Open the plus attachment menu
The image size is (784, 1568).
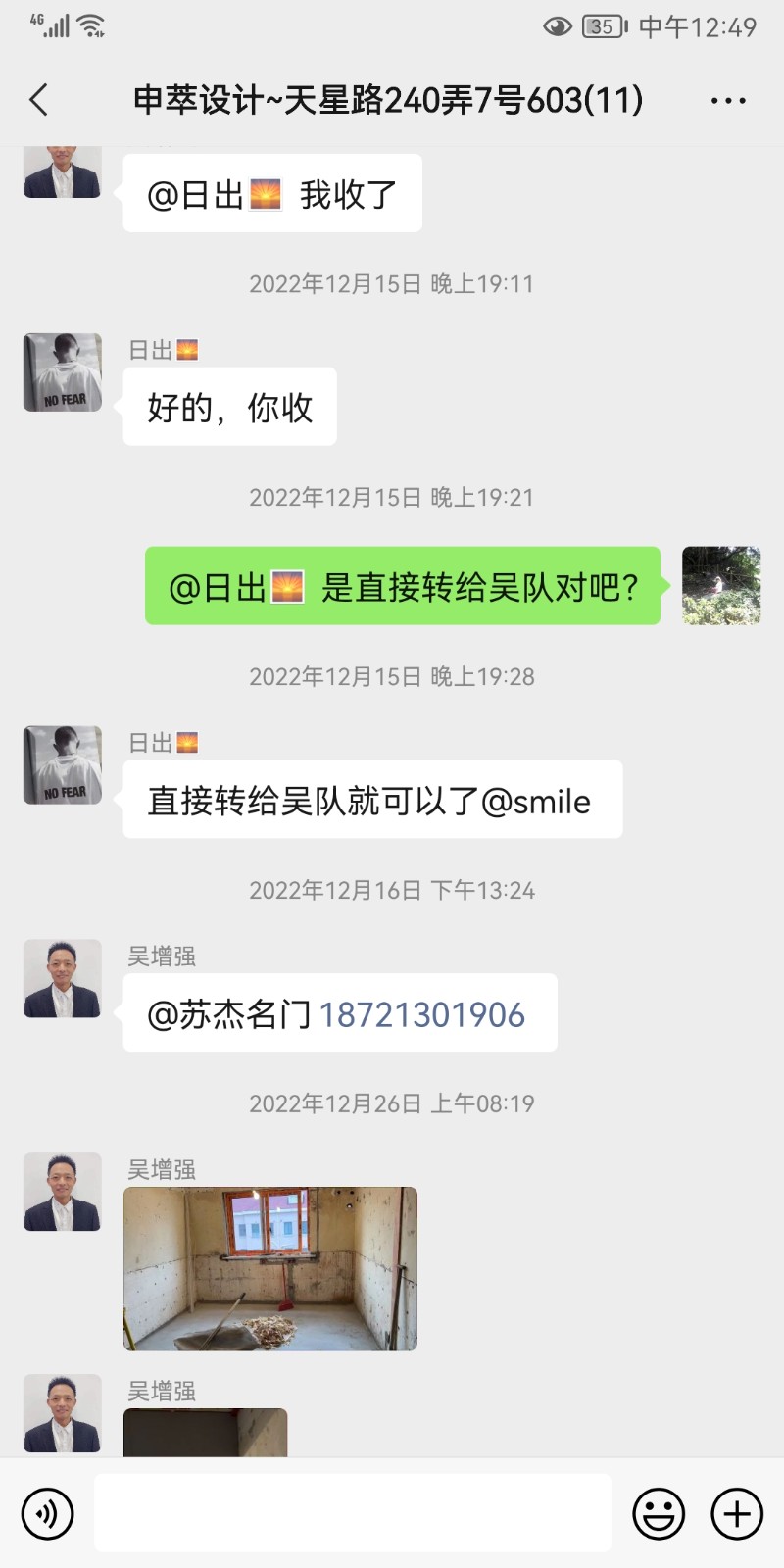737,1514
